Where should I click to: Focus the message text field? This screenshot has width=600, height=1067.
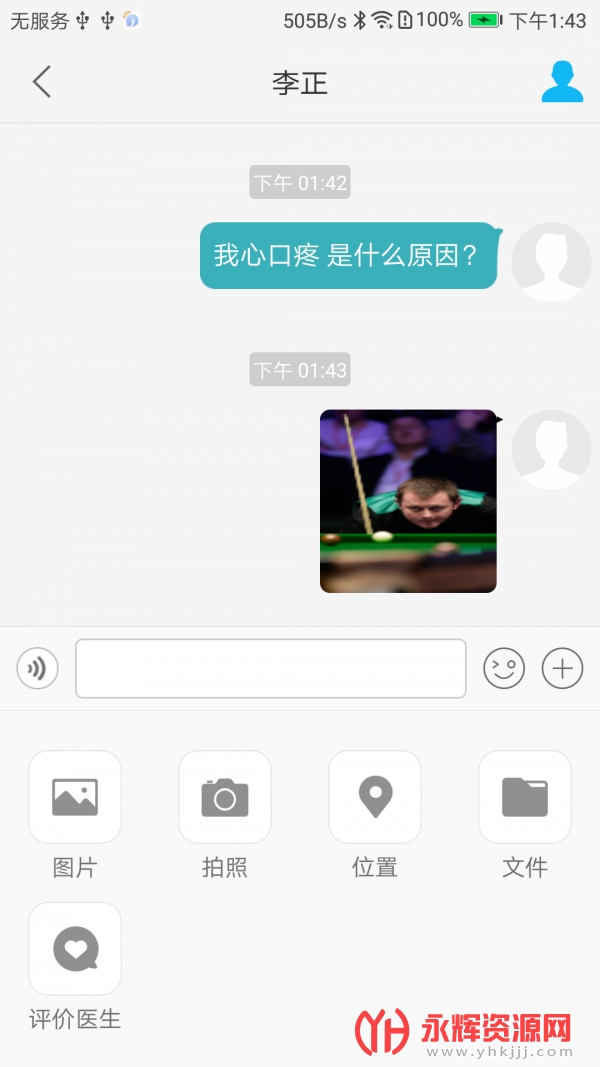coord(271,668)
